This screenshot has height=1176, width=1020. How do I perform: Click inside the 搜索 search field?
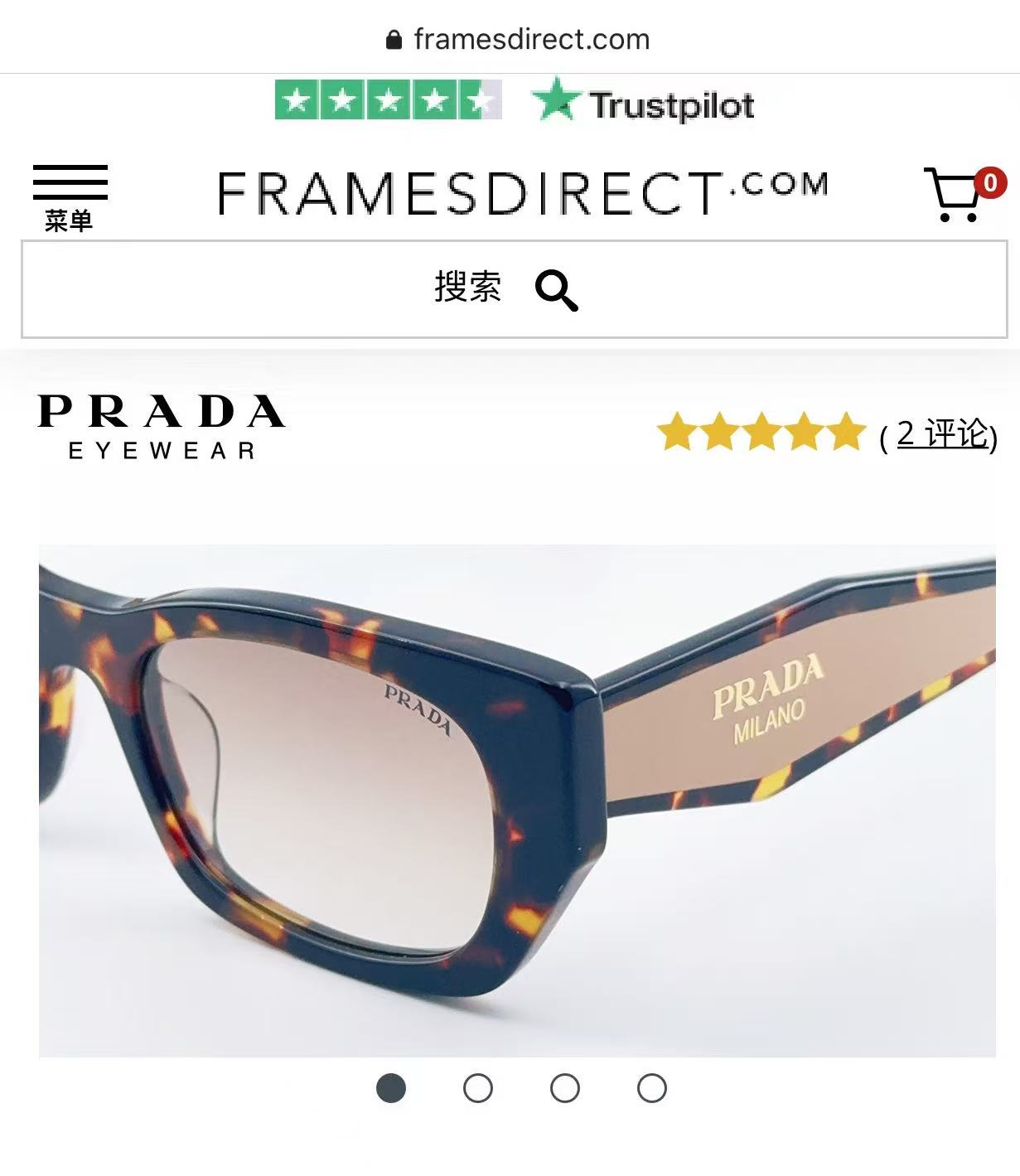point(468,291)
